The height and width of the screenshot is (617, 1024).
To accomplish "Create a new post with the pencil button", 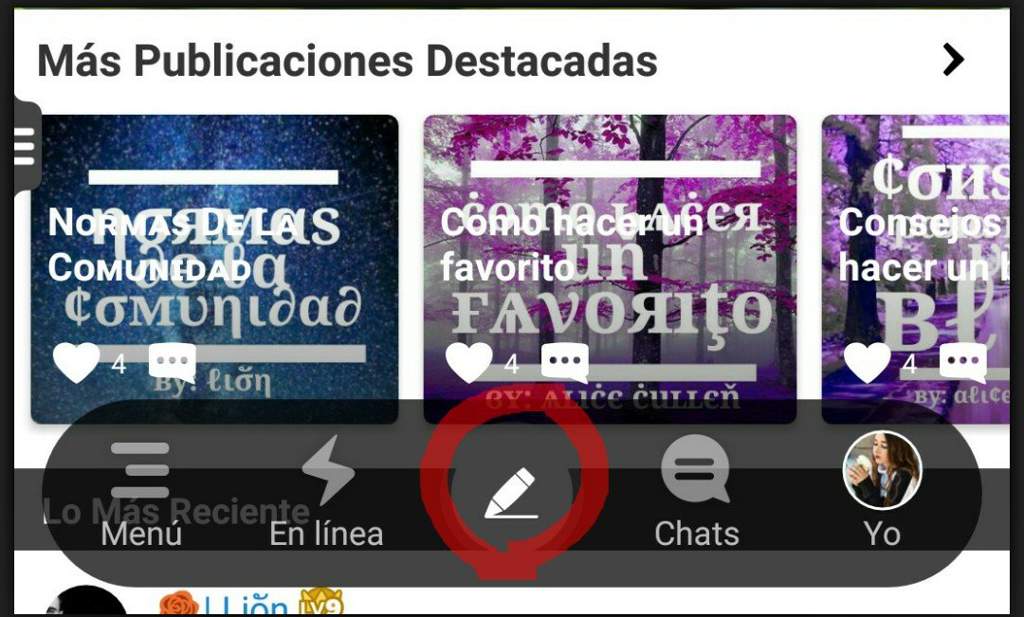I will pyautogui.click(x=511, y=494).
